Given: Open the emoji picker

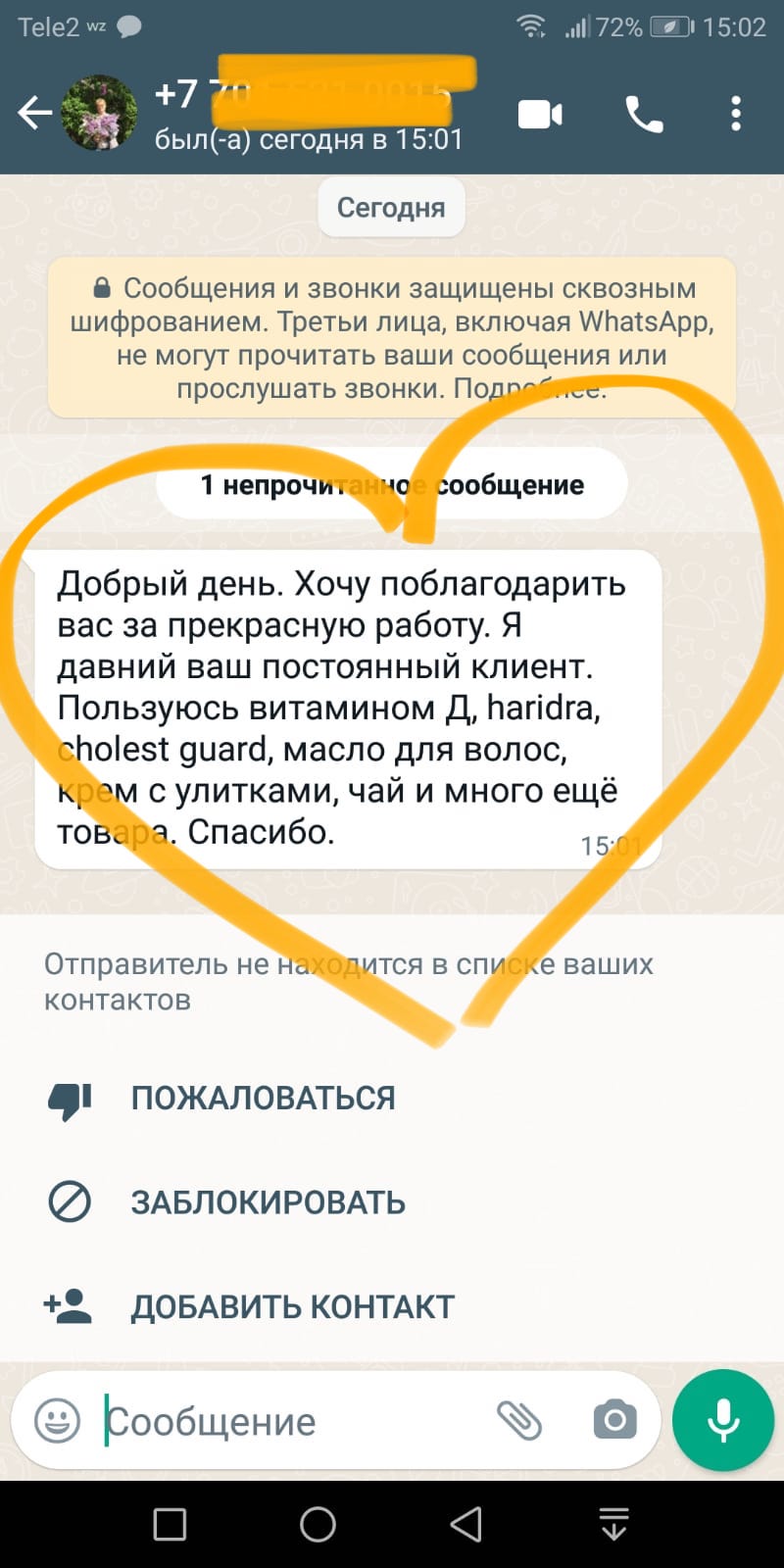Looking at the screenshot, I should pos(58,1421).
